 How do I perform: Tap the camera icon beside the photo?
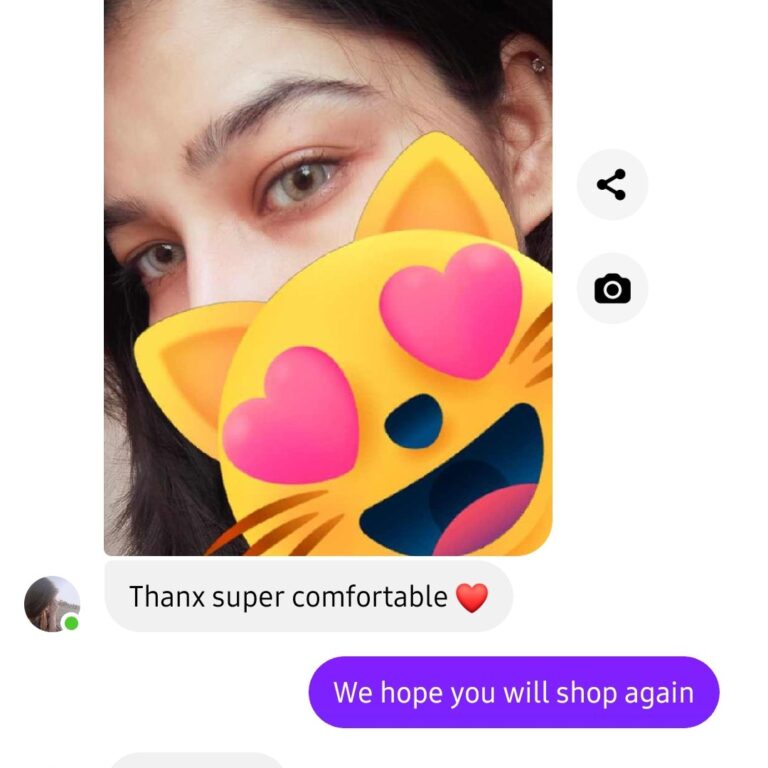[x=612, y=289]
